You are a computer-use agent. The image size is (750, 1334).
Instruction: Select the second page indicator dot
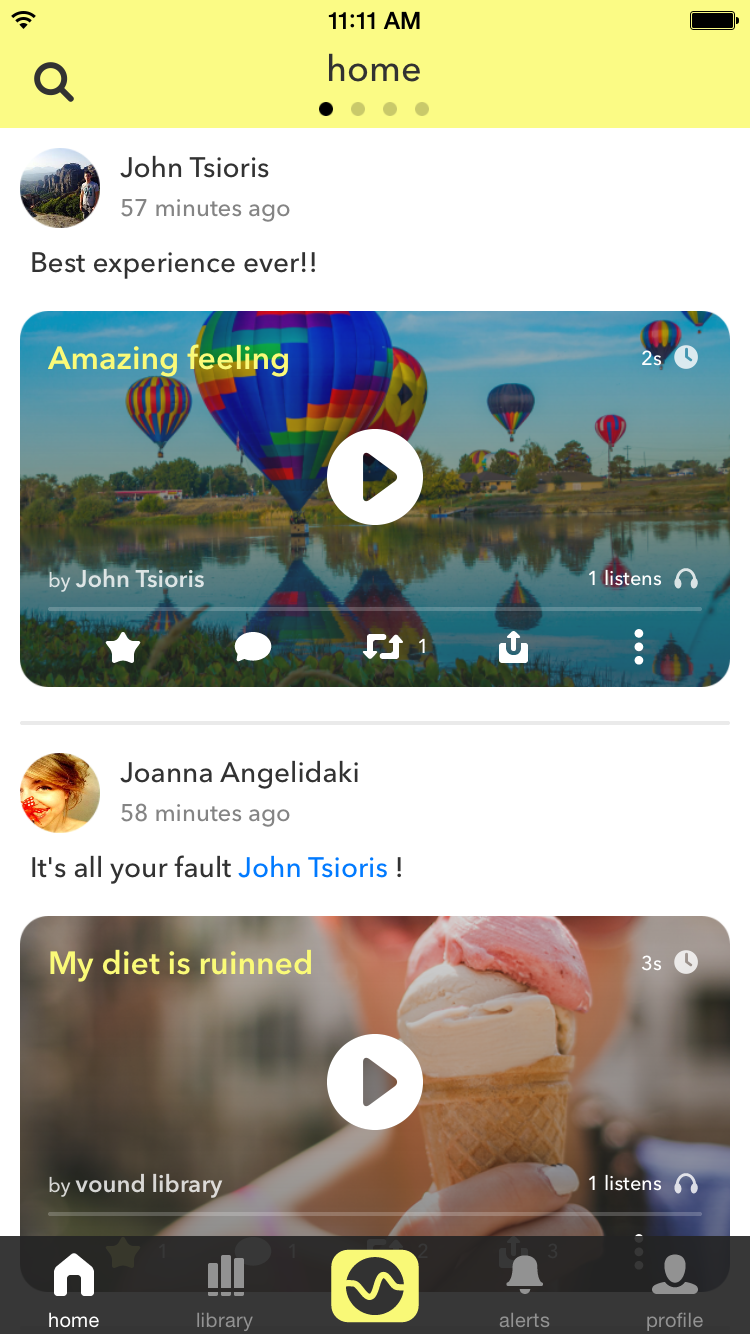coord(358,109)
